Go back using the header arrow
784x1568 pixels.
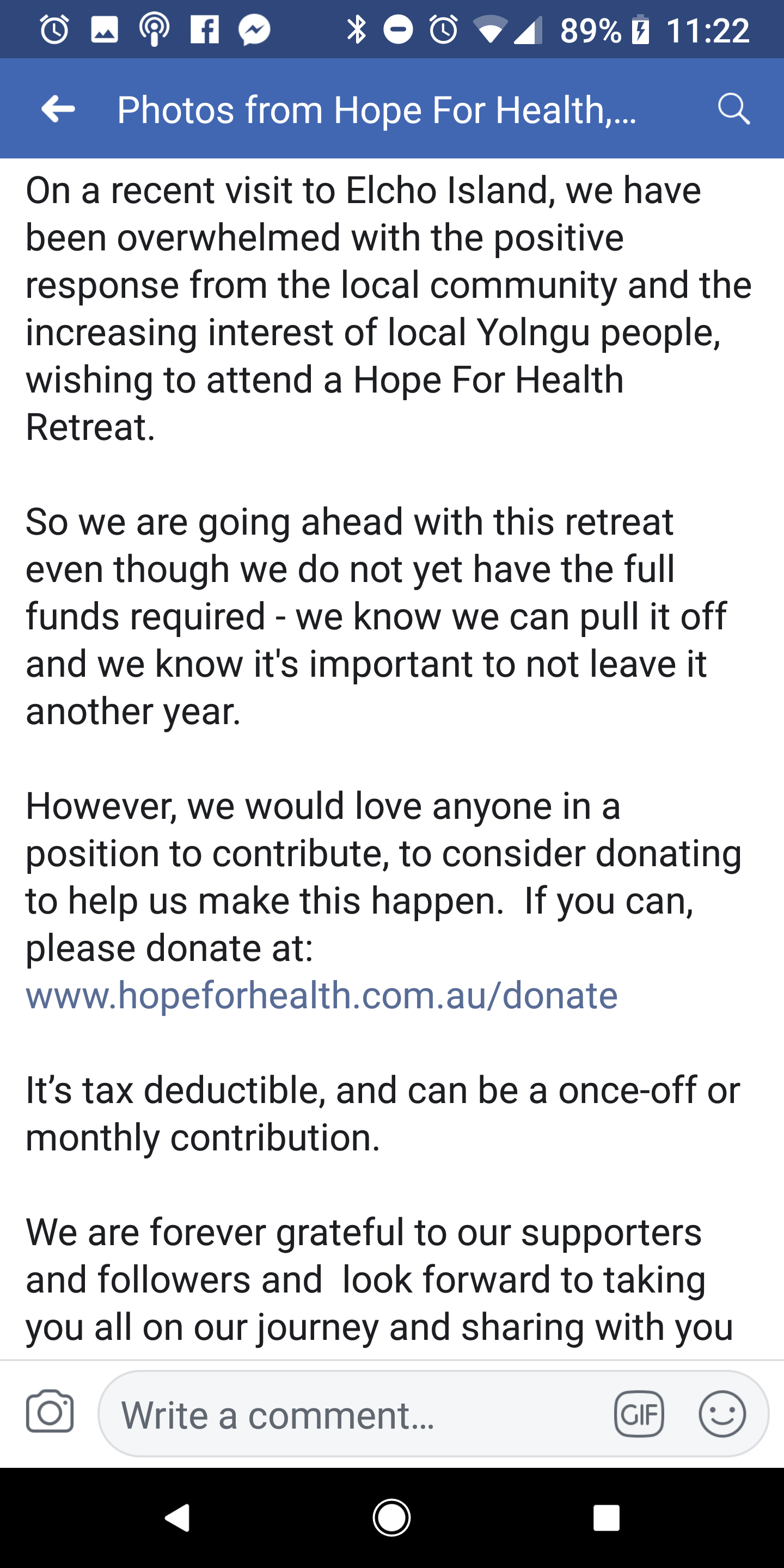click(58, 109)
